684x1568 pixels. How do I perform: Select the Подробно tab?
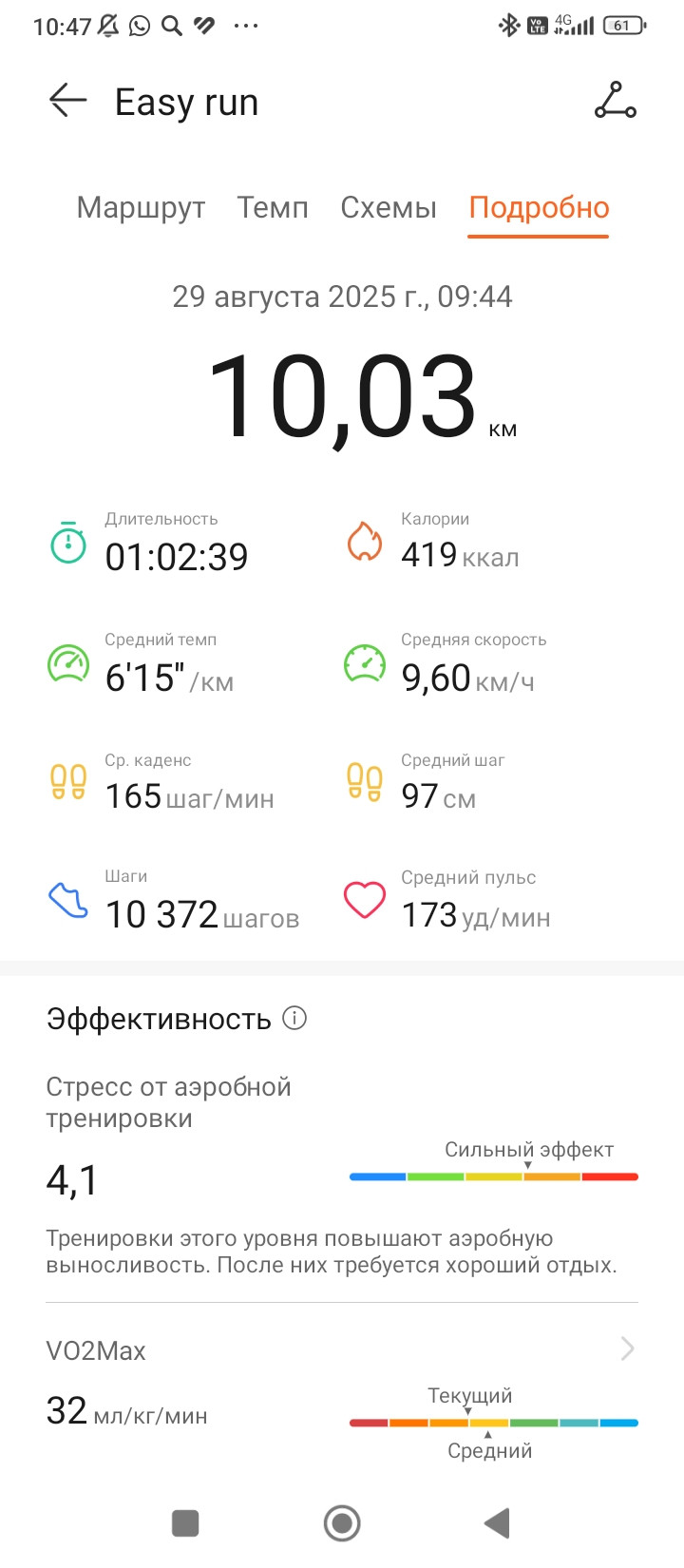(x=539, y=208)
